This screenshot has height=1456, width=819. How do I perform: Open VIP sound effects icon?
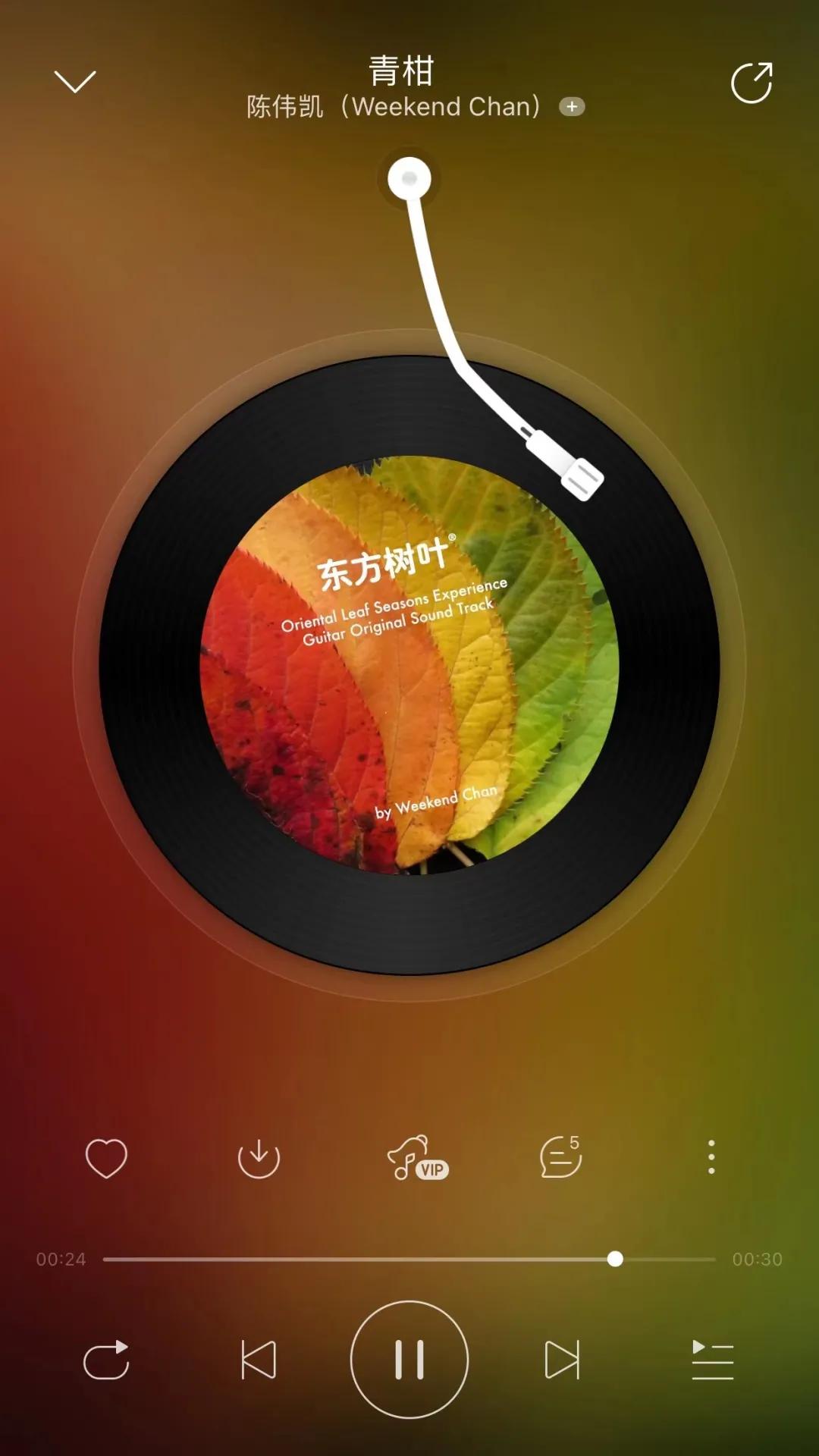(416, 1158)
